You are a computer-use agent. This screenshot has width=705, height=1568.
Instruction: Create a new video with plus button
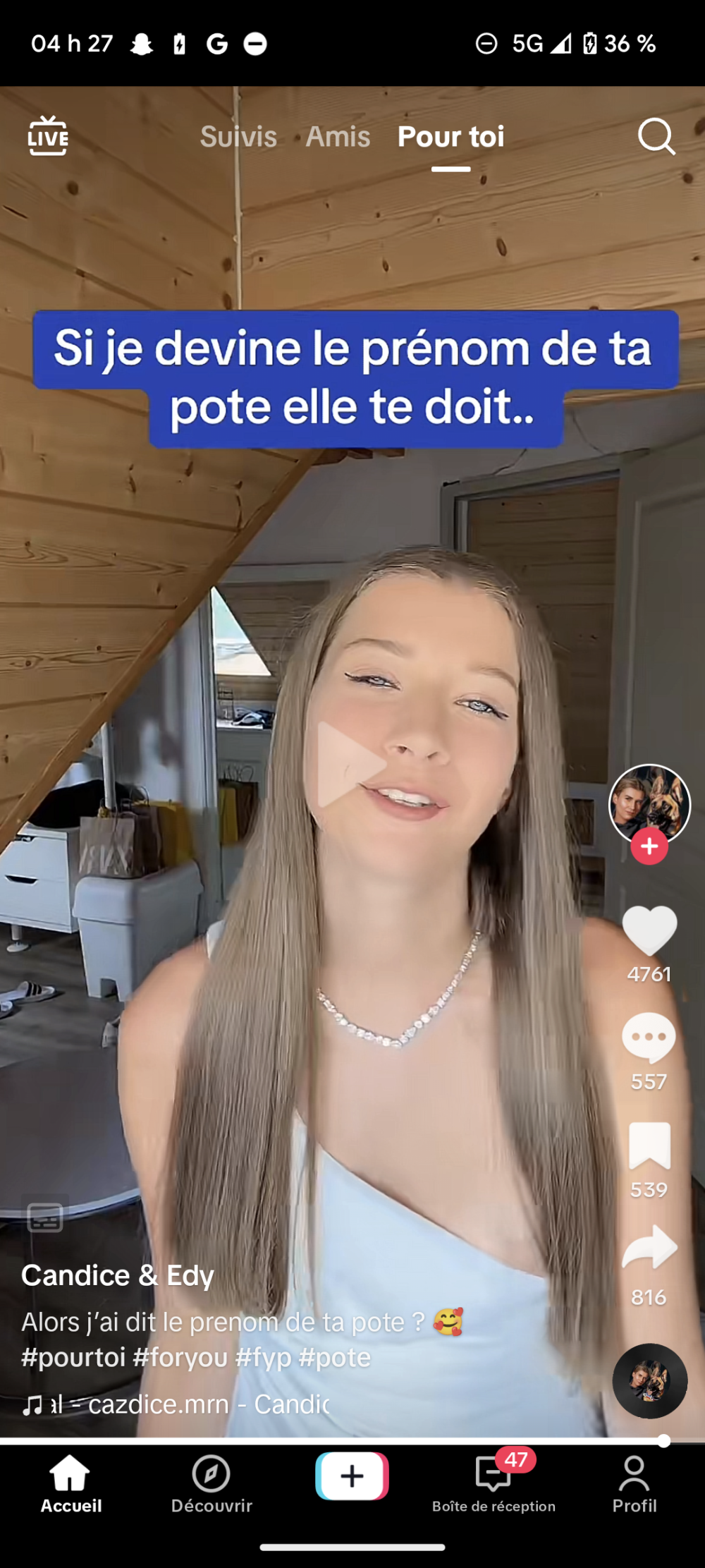coord(352,1476)
